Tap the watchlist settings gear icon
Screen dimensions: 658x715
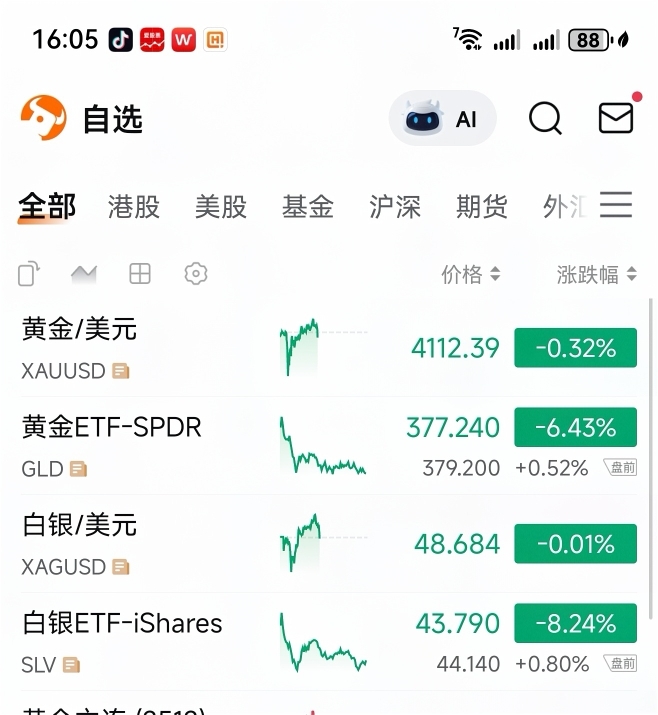point(196,274)
